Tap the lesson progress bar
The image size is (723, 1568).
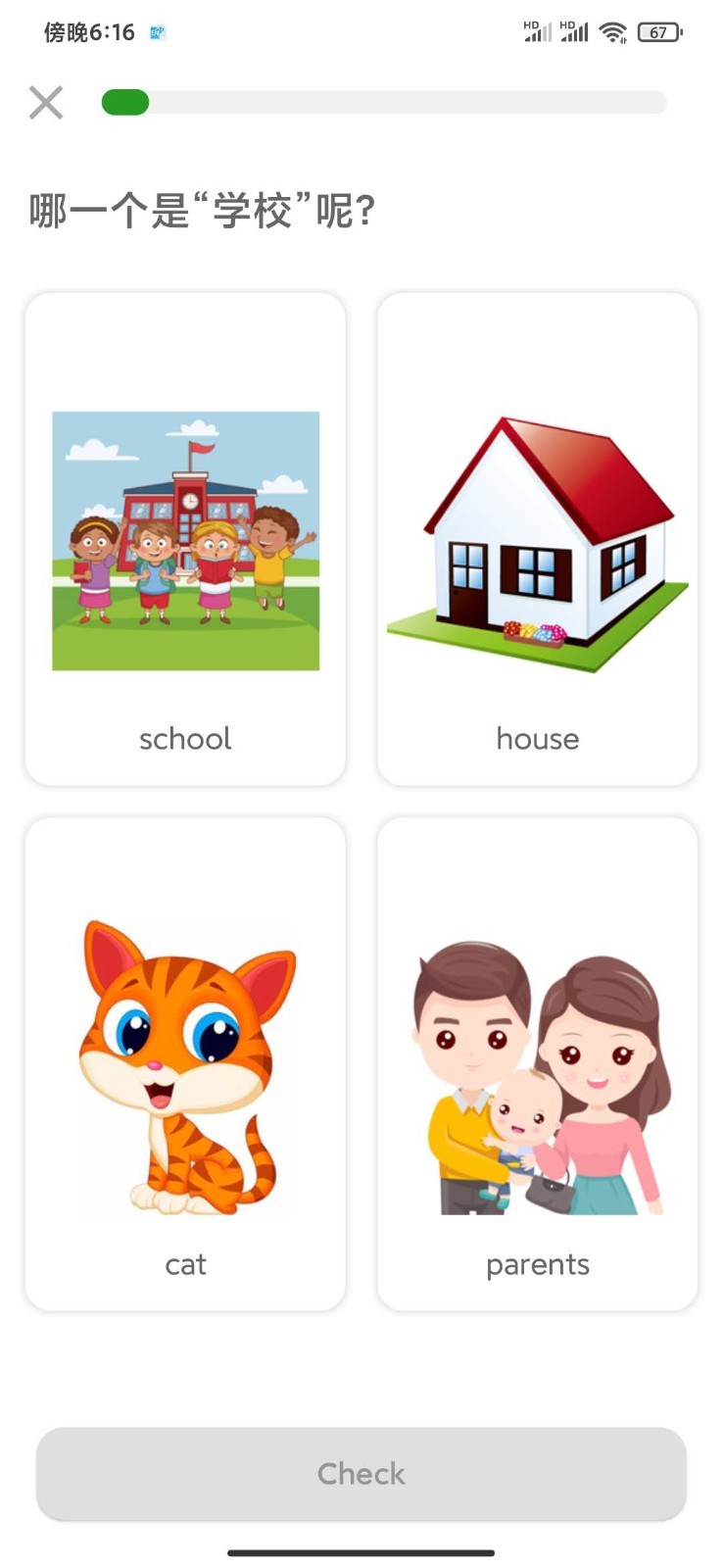pyautogui.click(x=382, y=102)
